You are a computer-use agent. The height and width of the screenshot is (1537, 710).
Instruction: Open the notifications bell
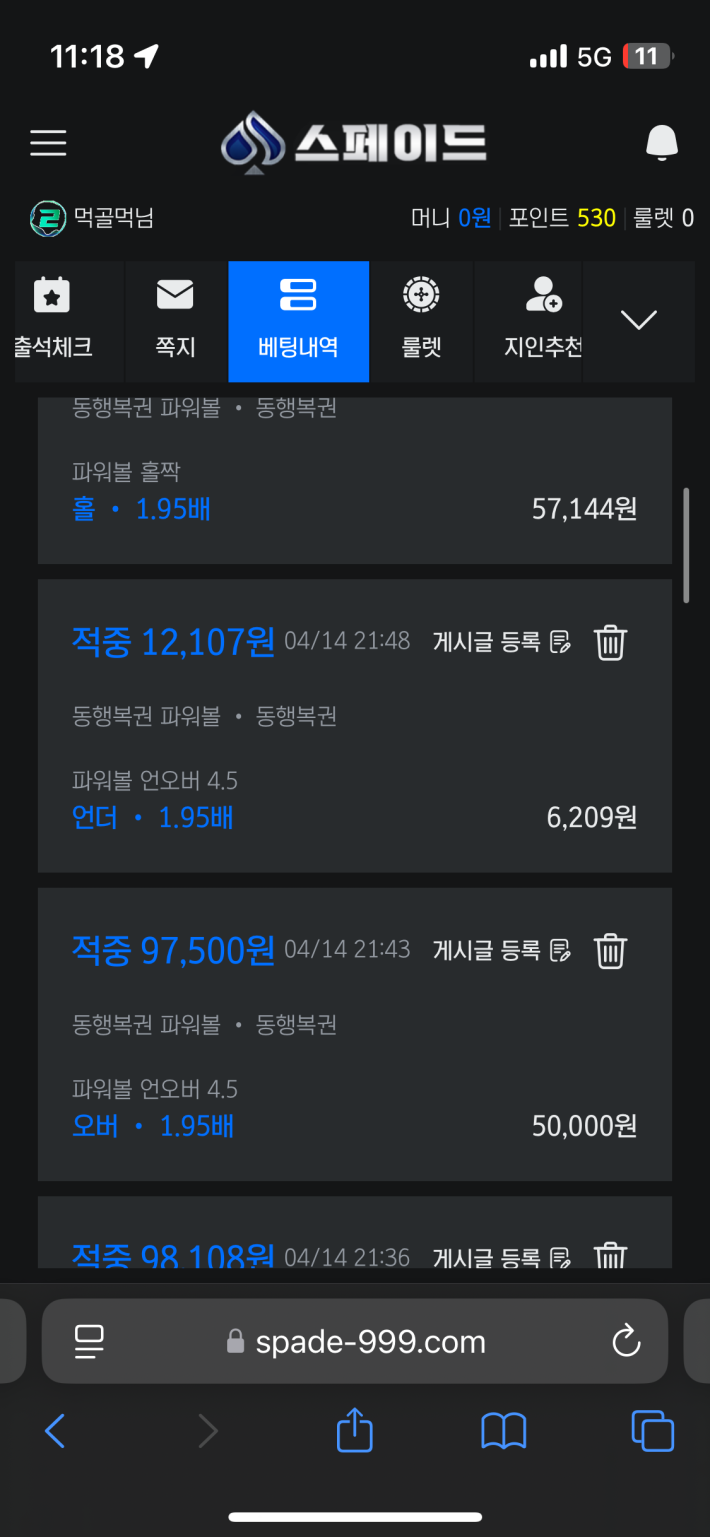coord(661,143)
